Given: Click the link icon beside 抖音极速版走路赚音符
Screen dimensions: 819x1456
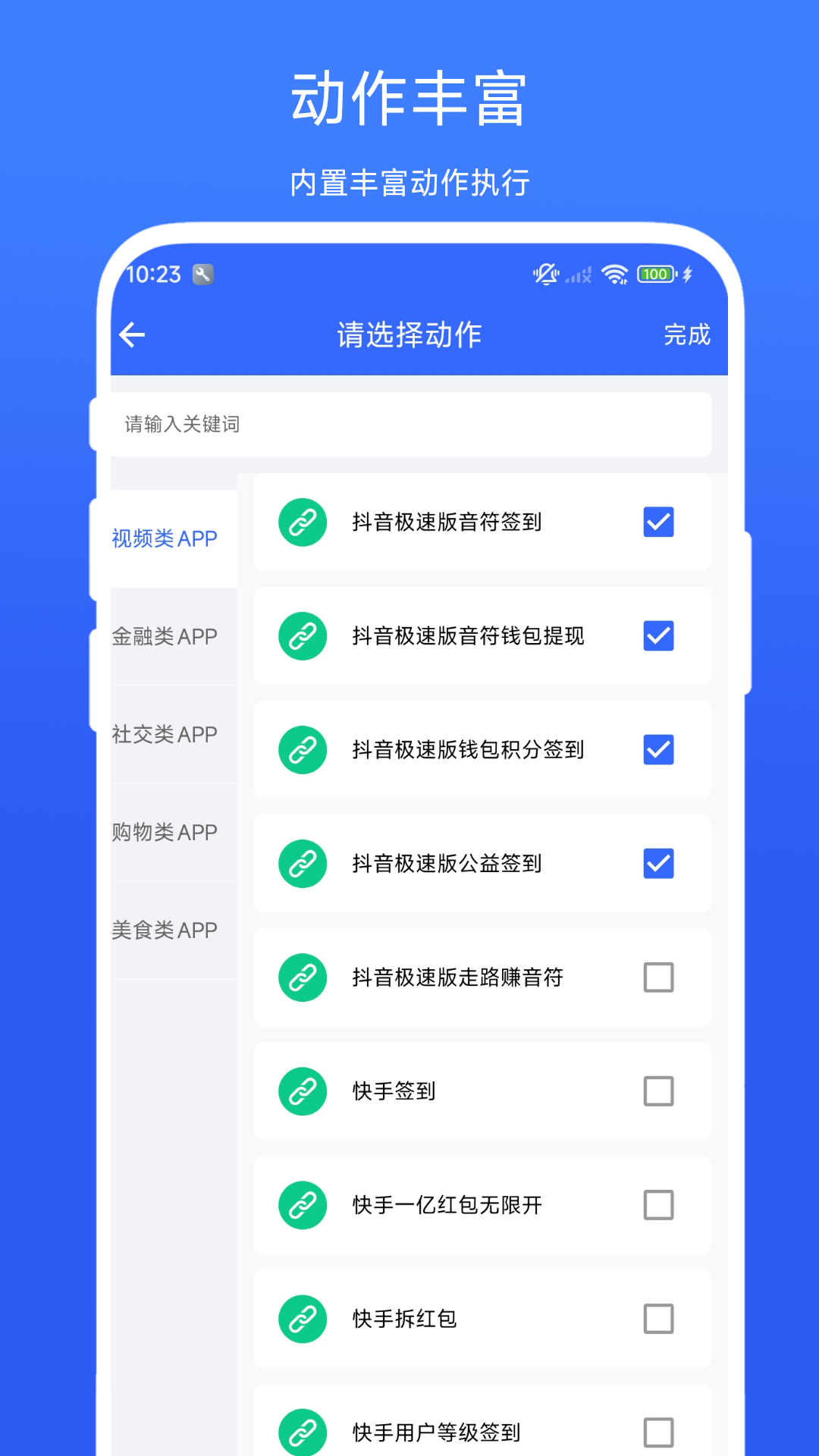Looking at the screenshot, I should (303, 977).
